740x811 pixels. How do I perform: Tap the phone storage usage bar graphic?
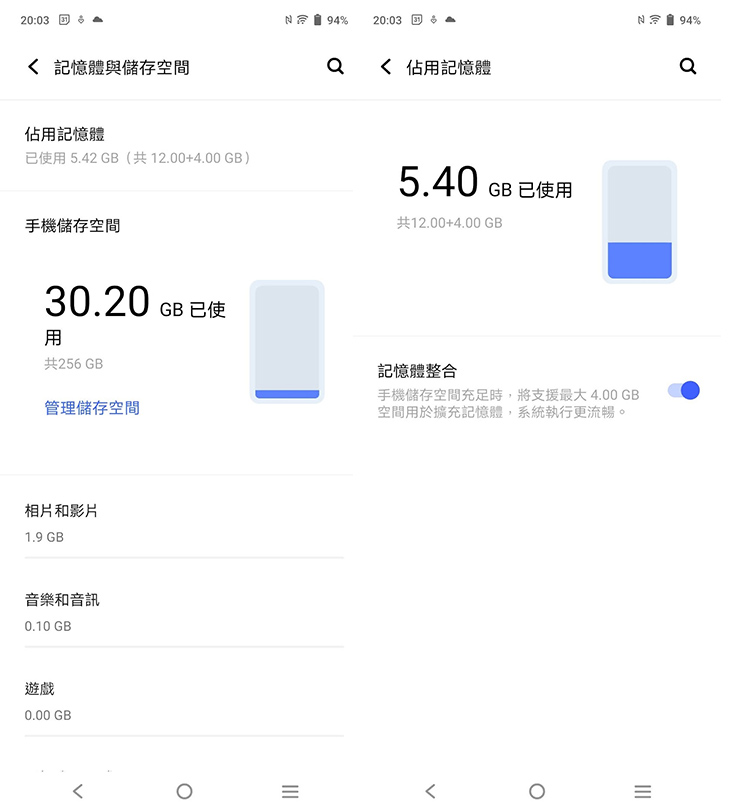pyautogui.click(x=287, y=341)
